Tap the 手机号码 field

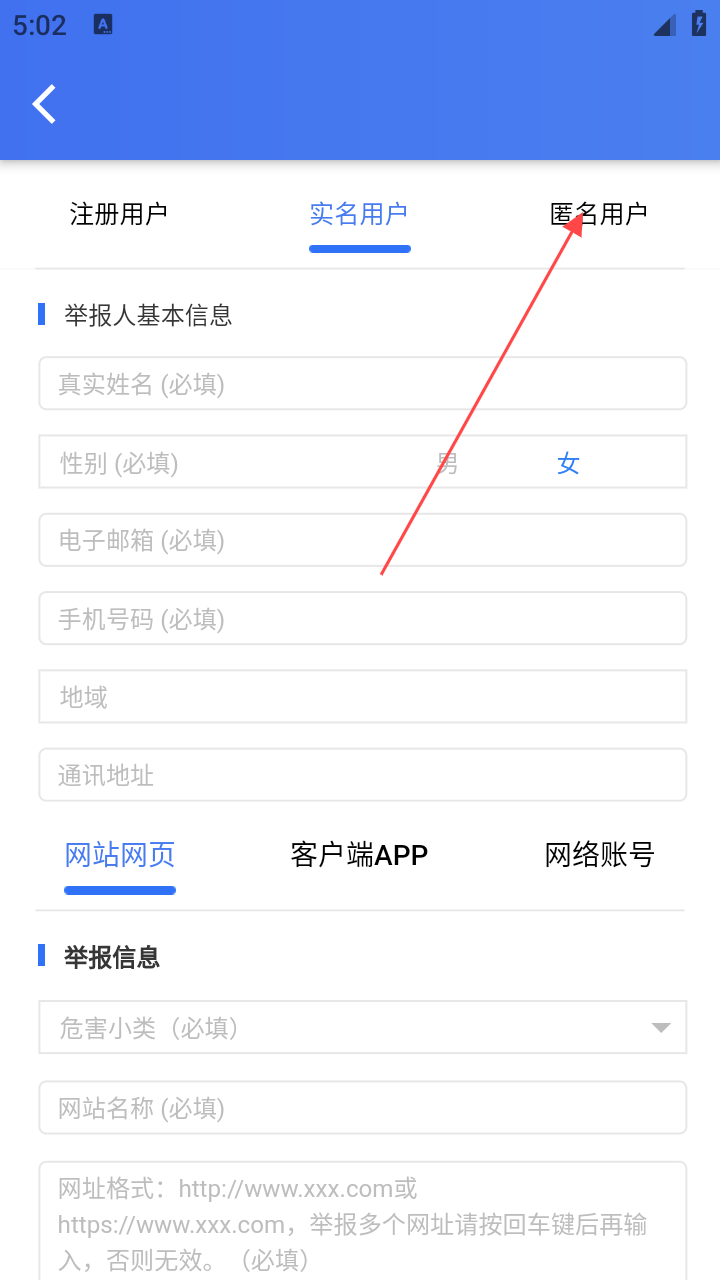363,618
